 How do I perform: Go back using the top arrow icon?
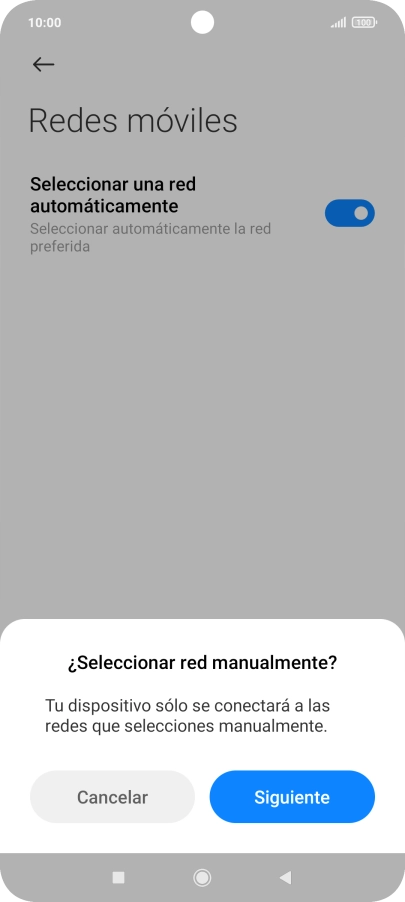tap(43, 64)
